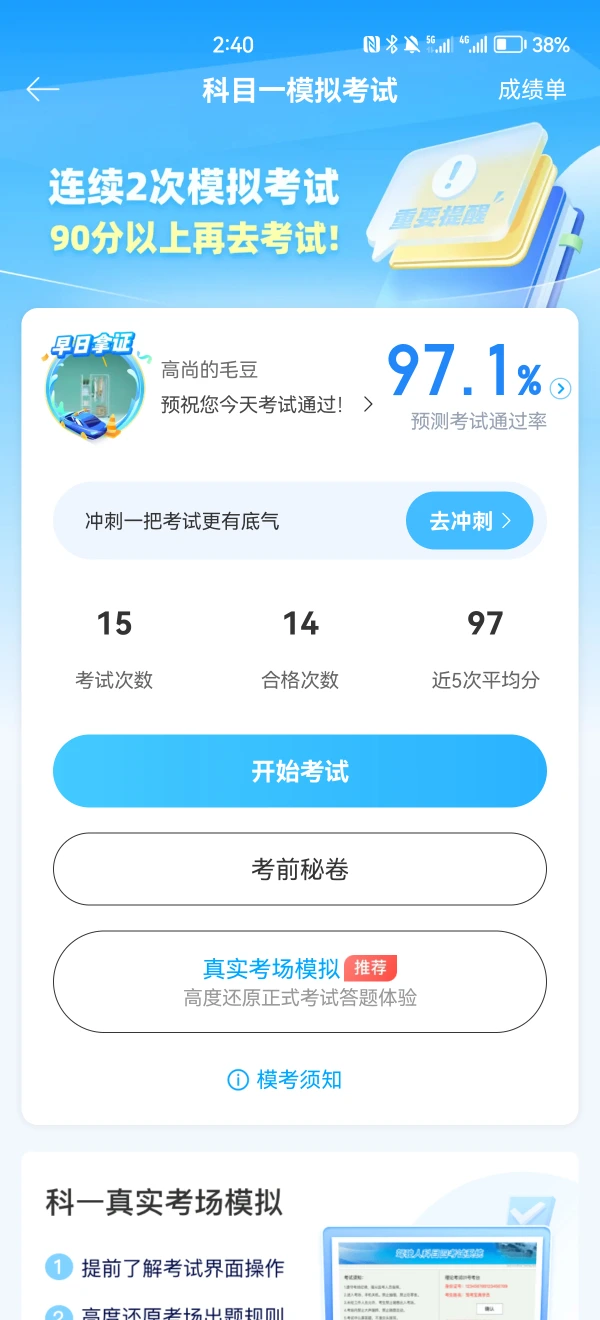The width and height of the screenshot is (600, 1320).
Task: Tap the 去冲刺 button
Action: 470,521
